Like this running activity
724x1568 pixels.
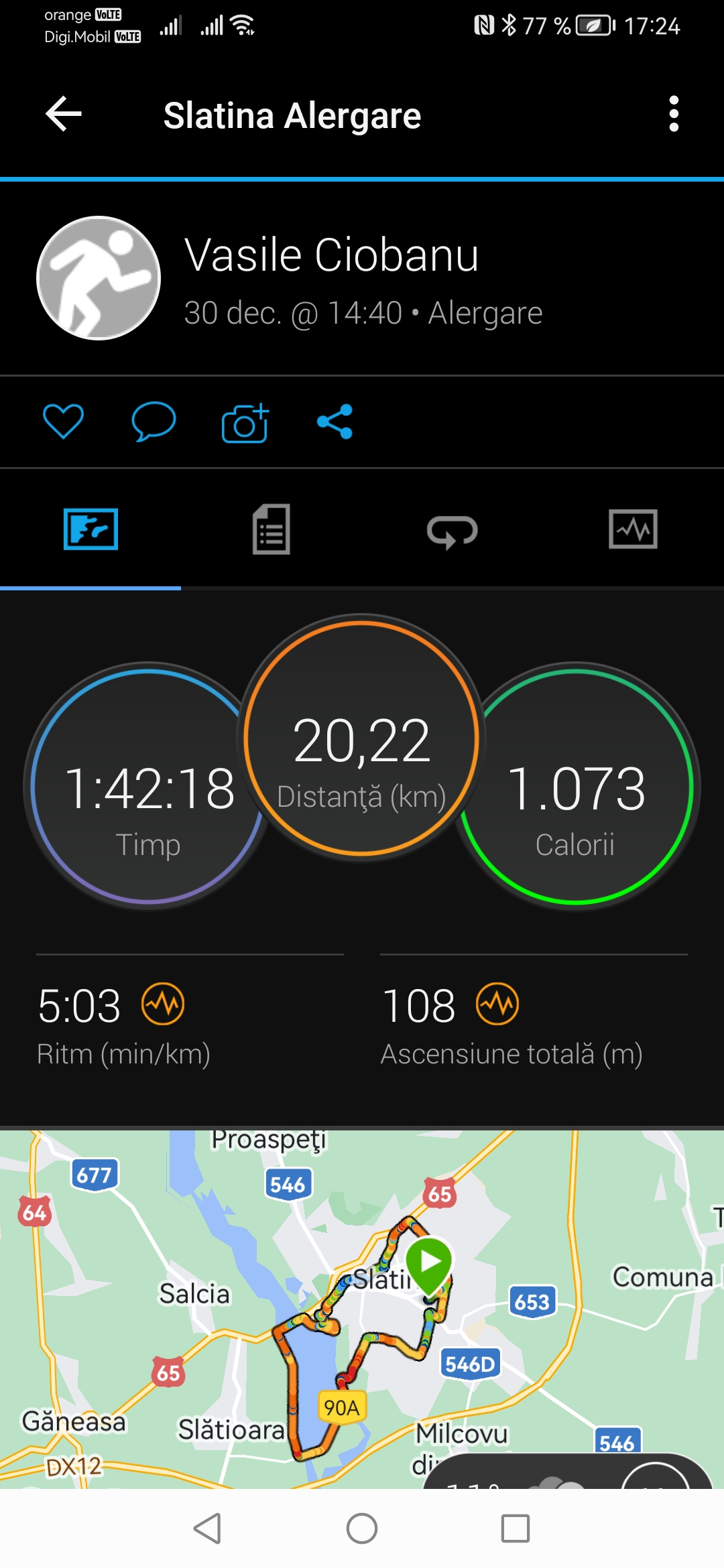63,421
